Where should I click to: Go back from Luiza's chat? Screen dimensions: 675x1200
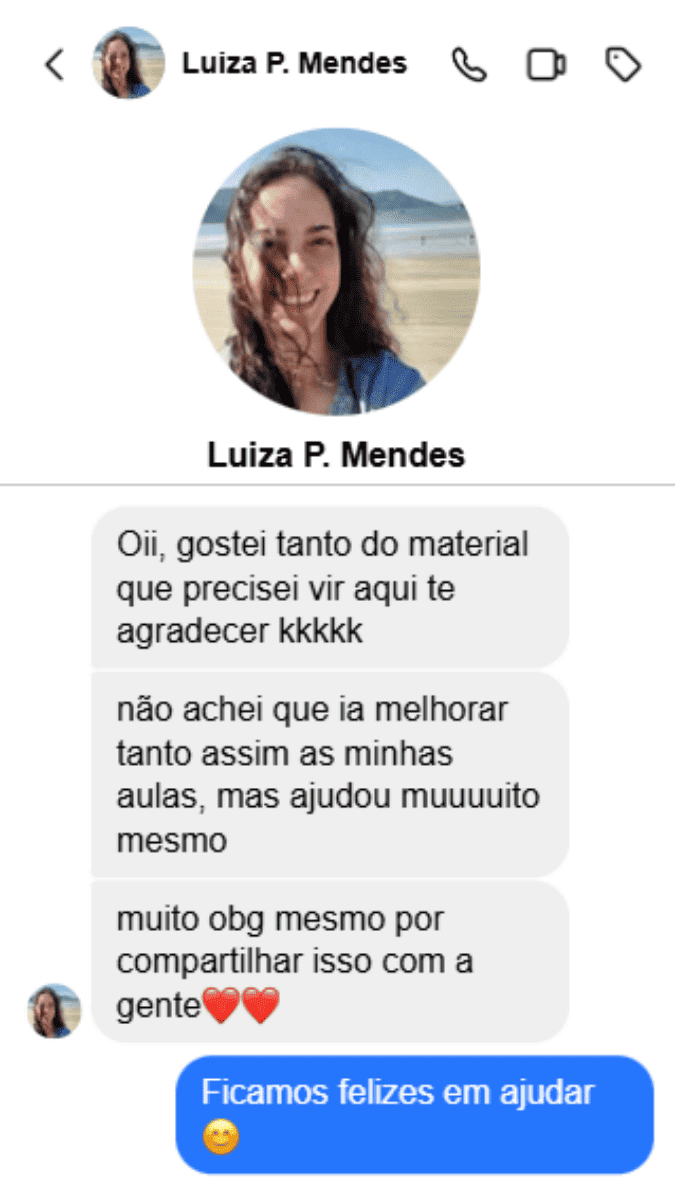[x=55, y=65]
